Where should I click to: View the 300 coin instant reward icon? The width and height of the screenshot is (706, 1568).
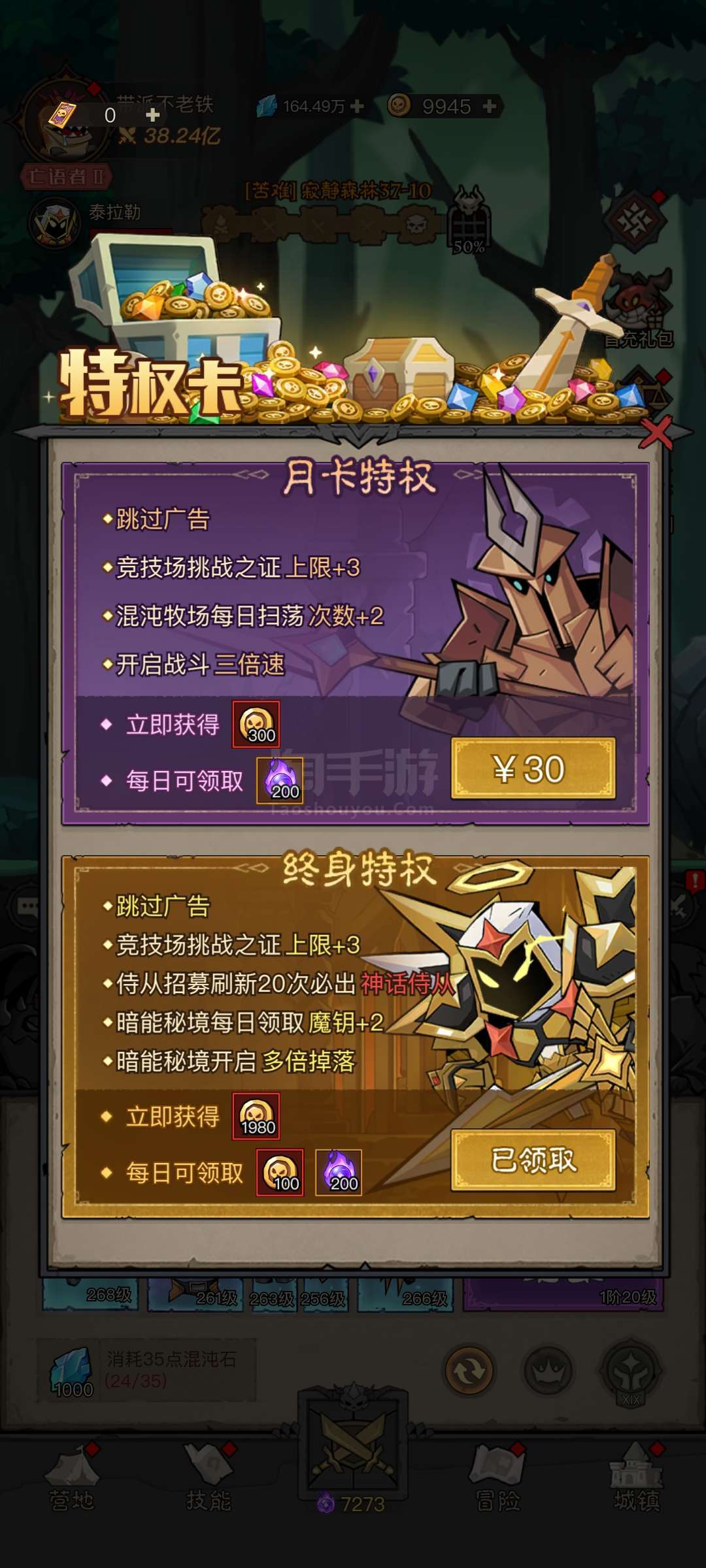pyautogui.click(x=256, y=725)
